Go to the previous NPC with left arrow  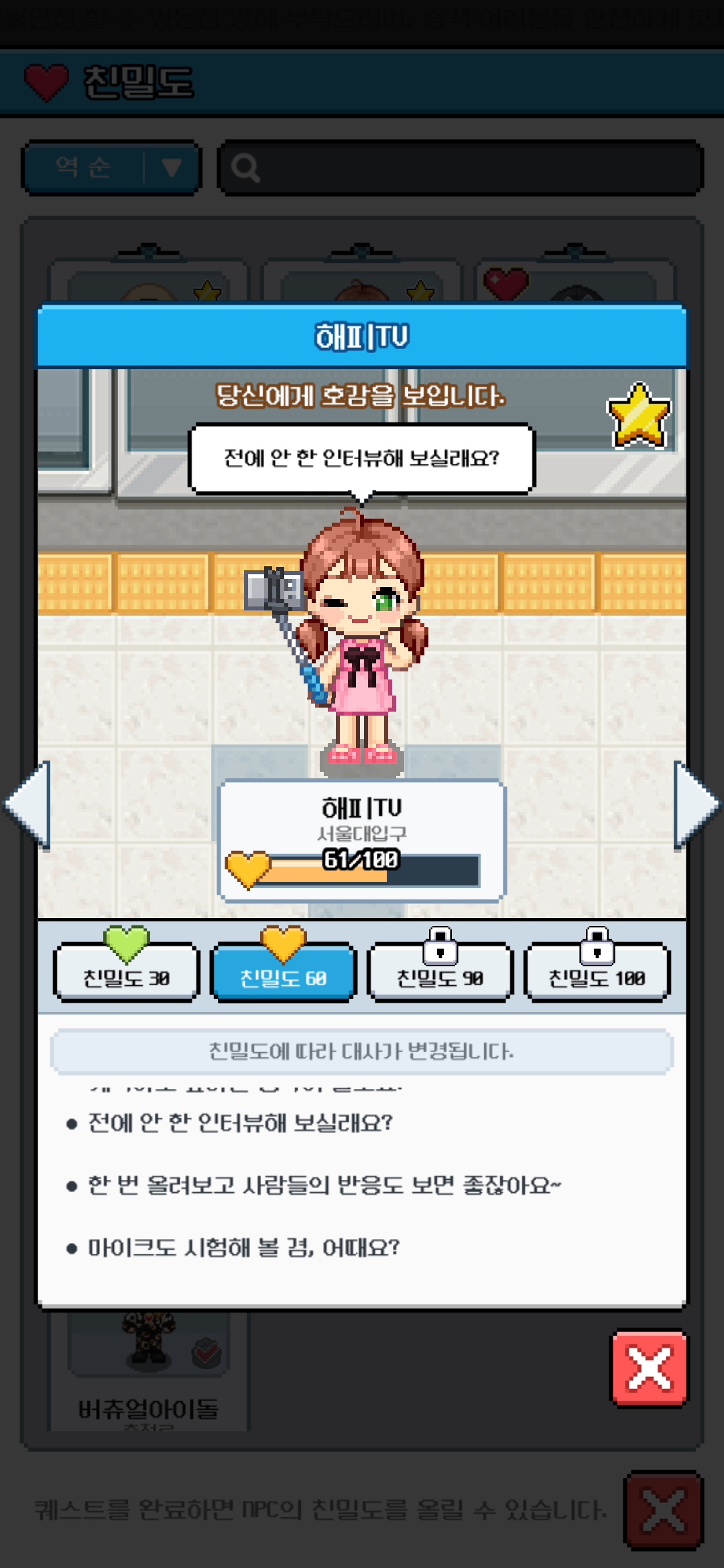pos(29,805)
